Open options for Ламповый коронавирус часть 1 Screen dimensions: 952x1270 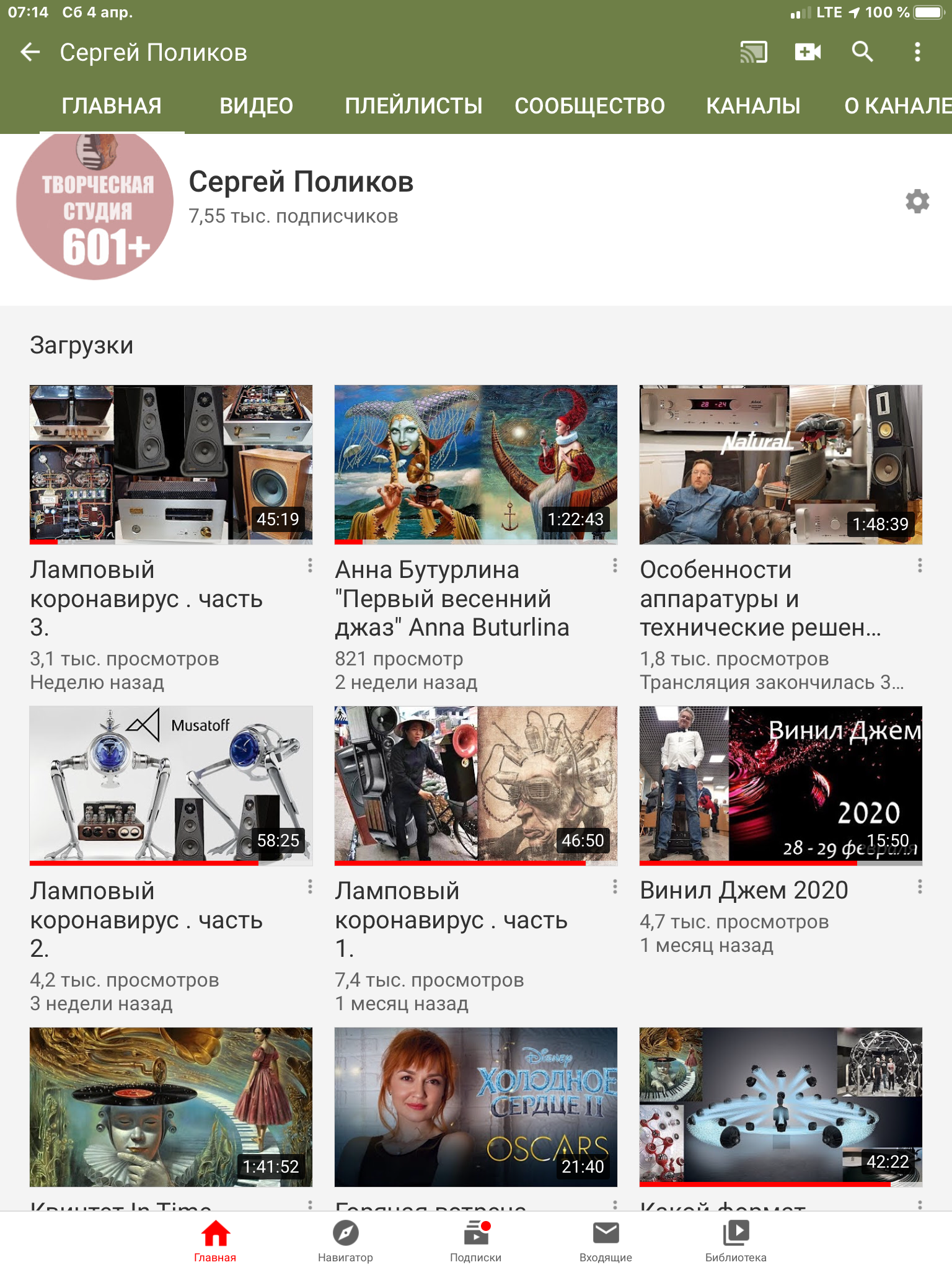(615, 887)
